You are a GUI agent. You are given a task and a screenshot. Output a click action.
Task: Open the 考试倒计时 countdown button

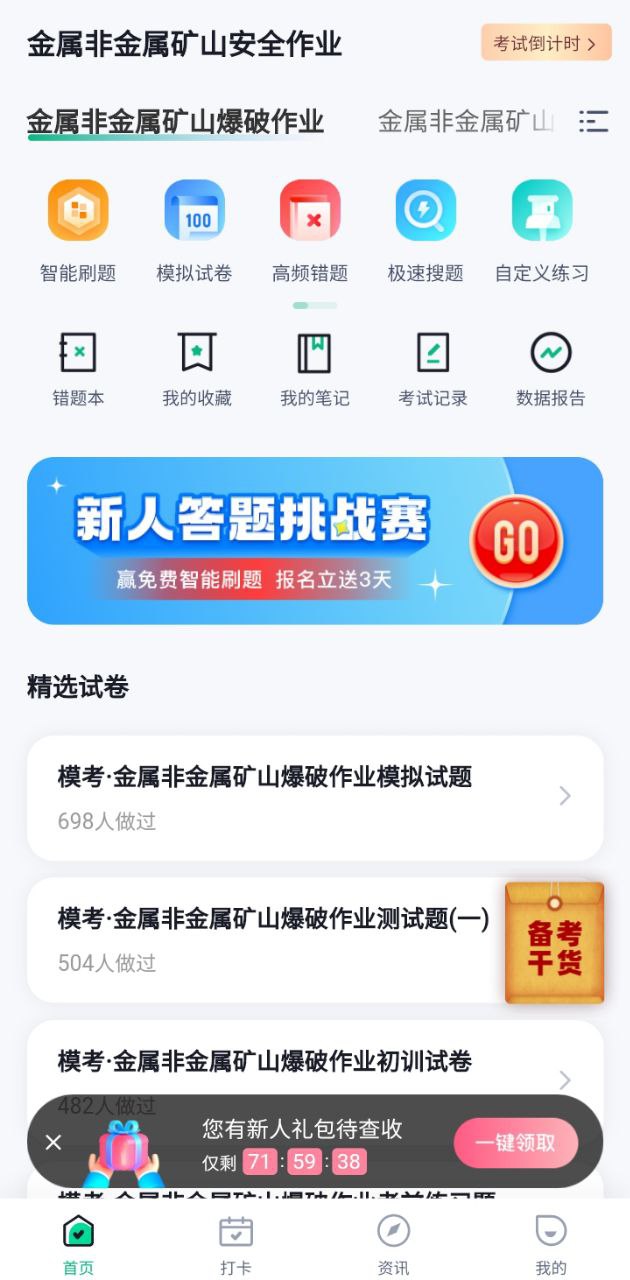click(545, 43)
